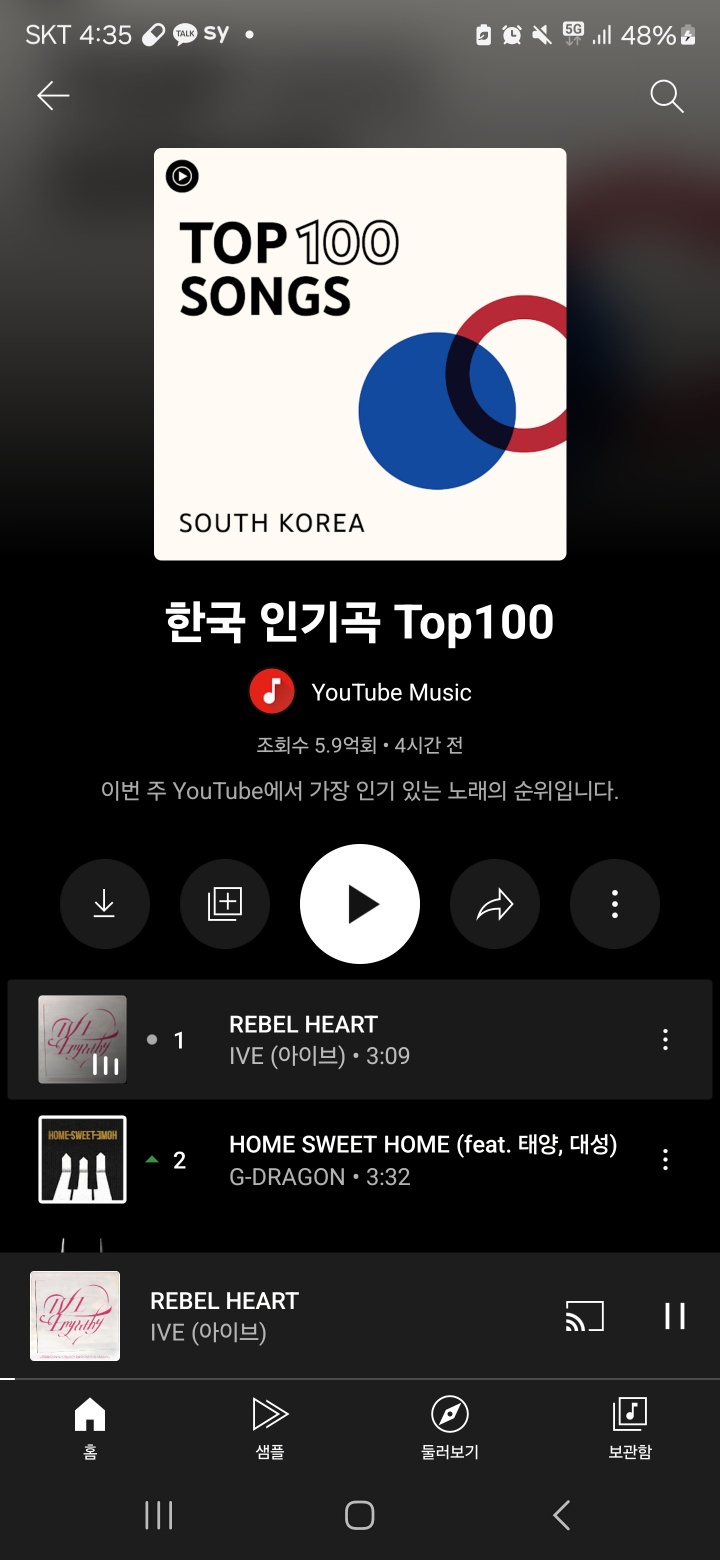
Task: Switch to the 샘플 tab
Action: [x=270, y=1428]
